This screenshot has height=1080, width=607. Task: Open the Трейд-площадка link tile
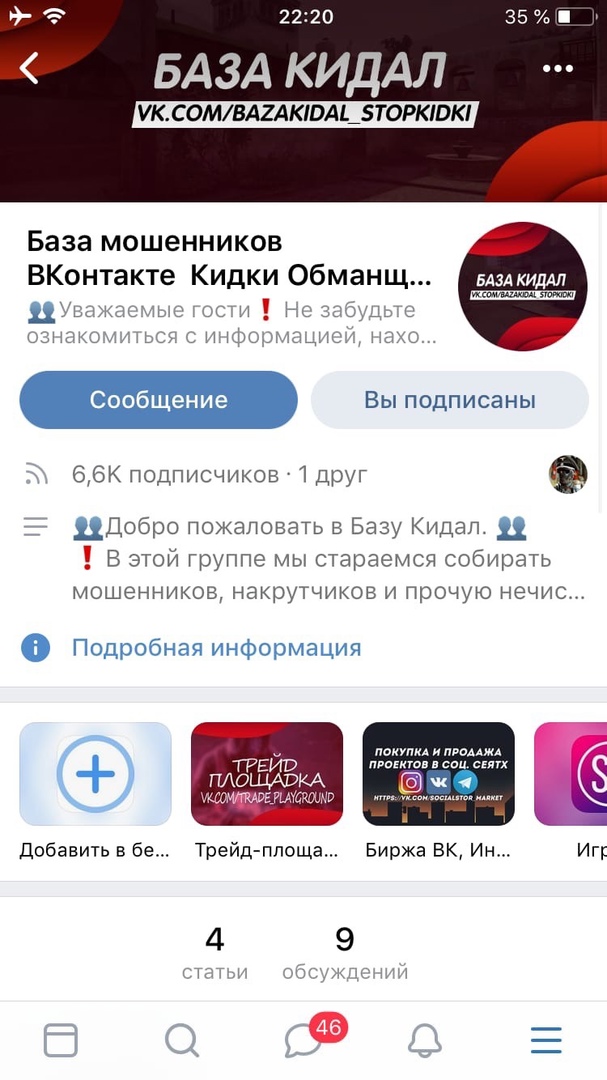click(266, 775)
